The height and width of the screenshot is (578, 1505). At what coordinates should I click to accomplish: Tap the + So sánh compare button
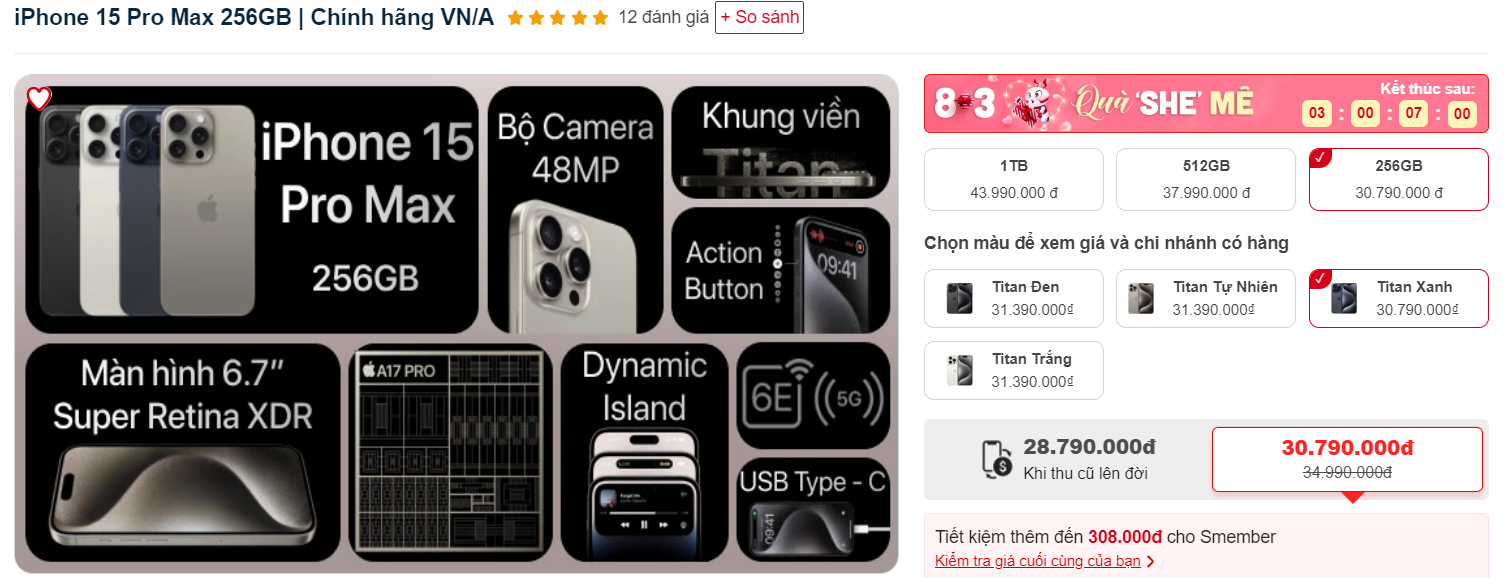759,18
